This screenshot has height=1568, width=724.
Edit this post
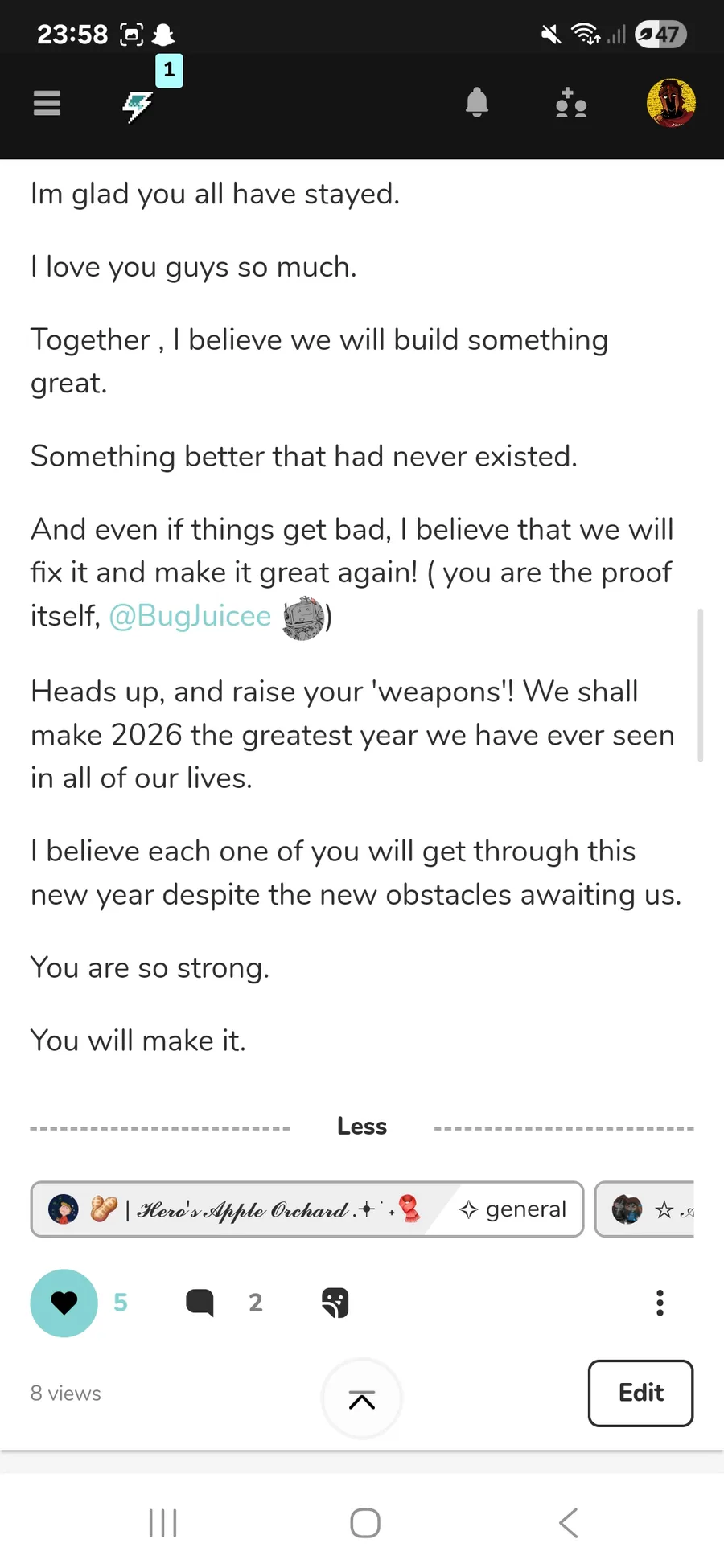640,1394
